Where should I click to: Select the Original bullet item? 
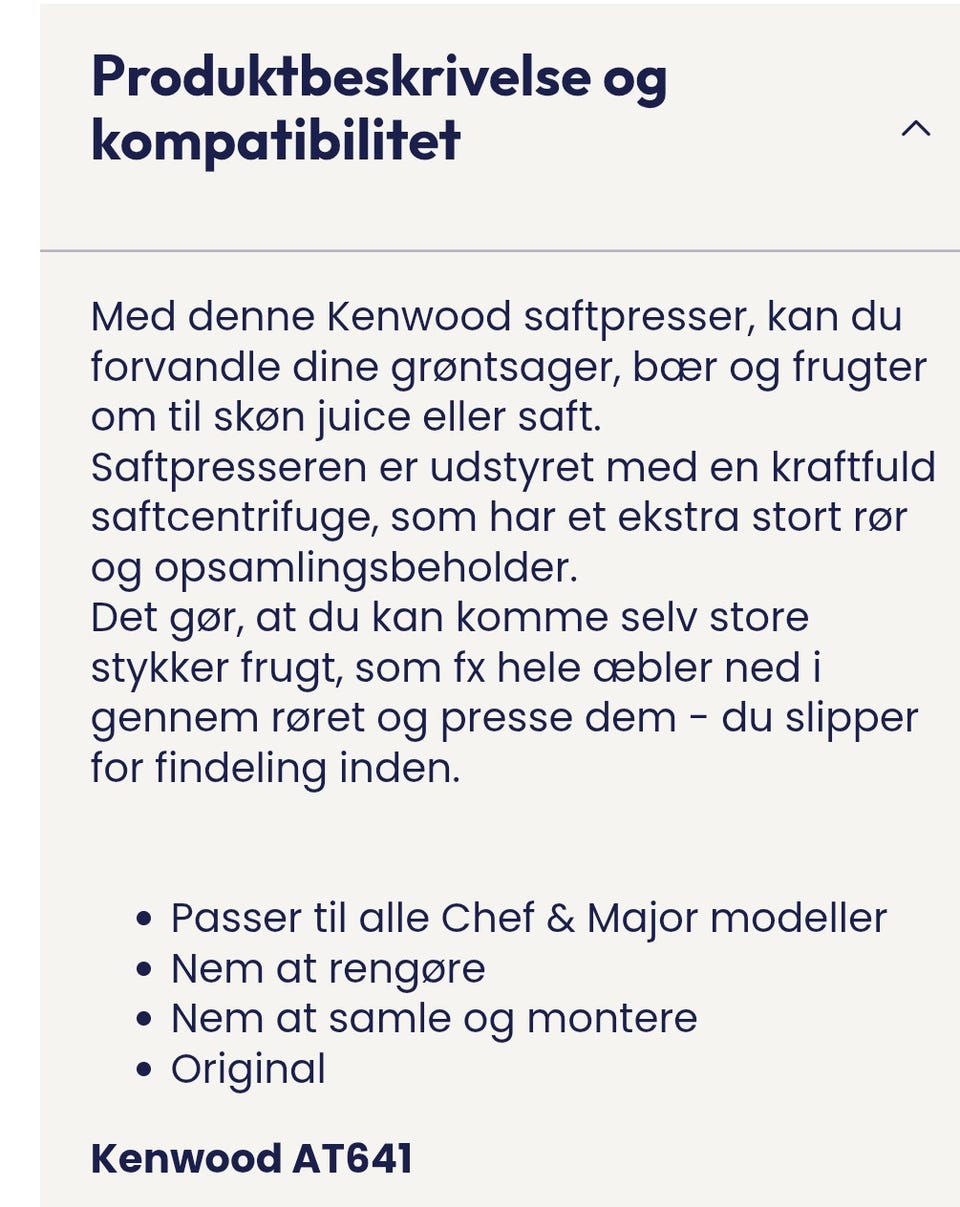click(x=248, y=1069)
